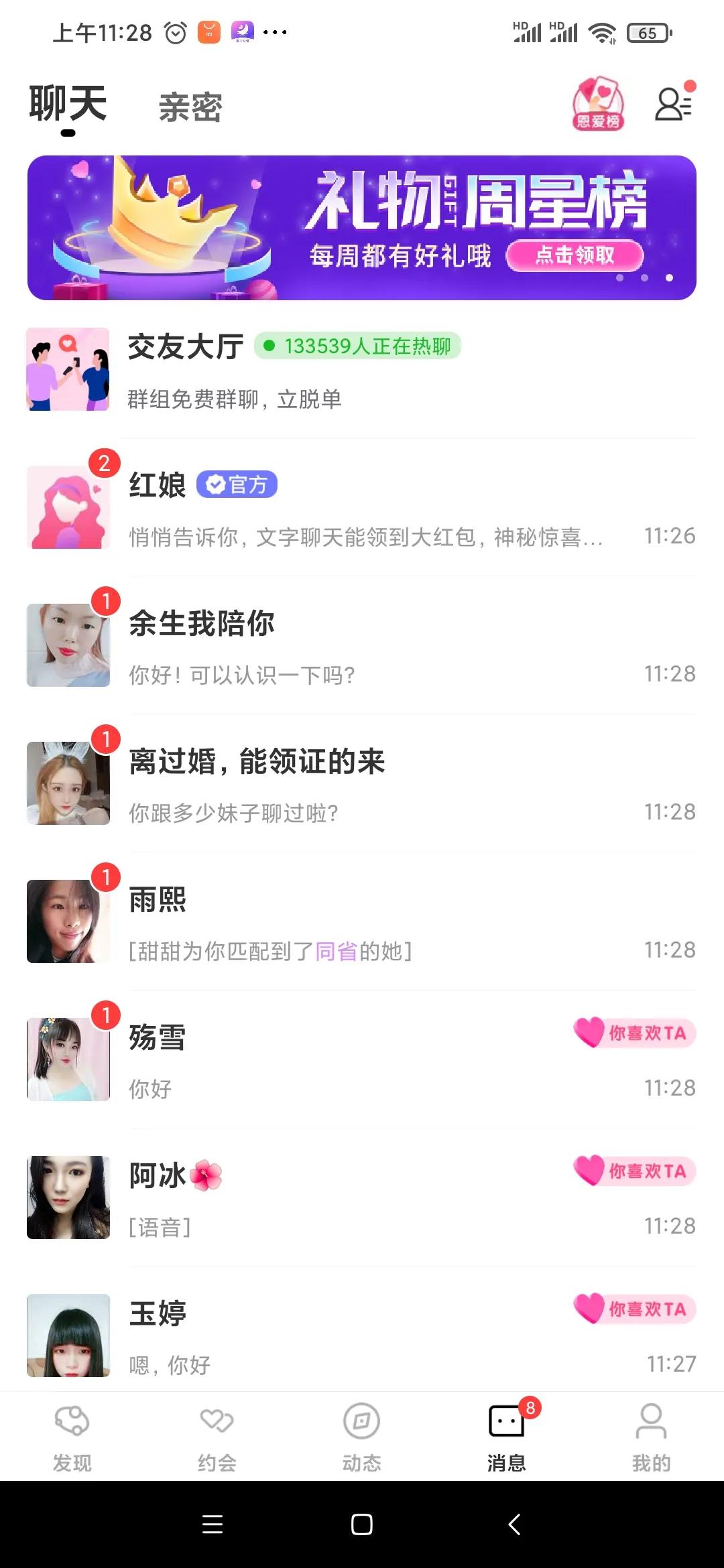Open chat with 离过婚，能领证的来

tap(362, 784)
